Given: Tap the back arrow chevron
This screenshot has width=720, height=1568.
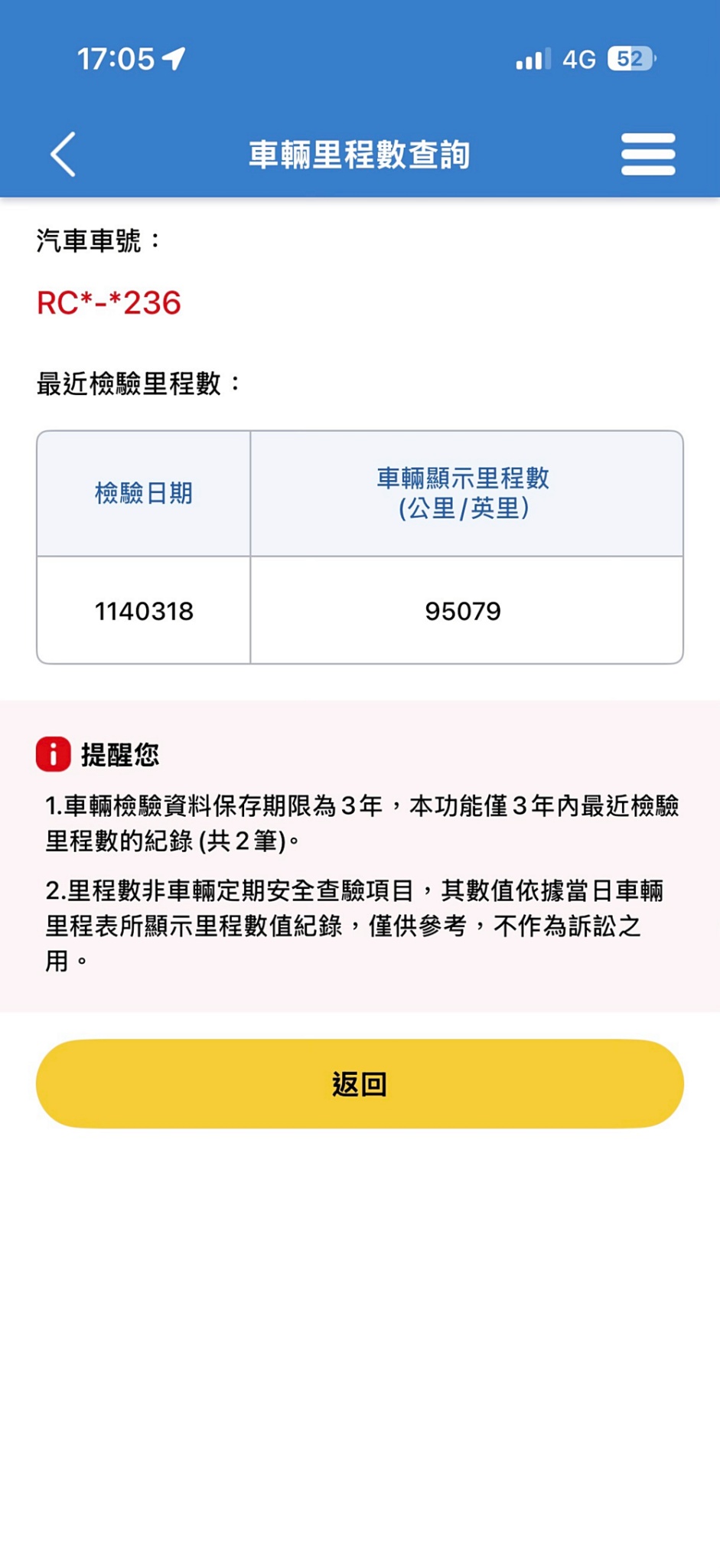Looking at the screenshot, I should coord(64,153).
